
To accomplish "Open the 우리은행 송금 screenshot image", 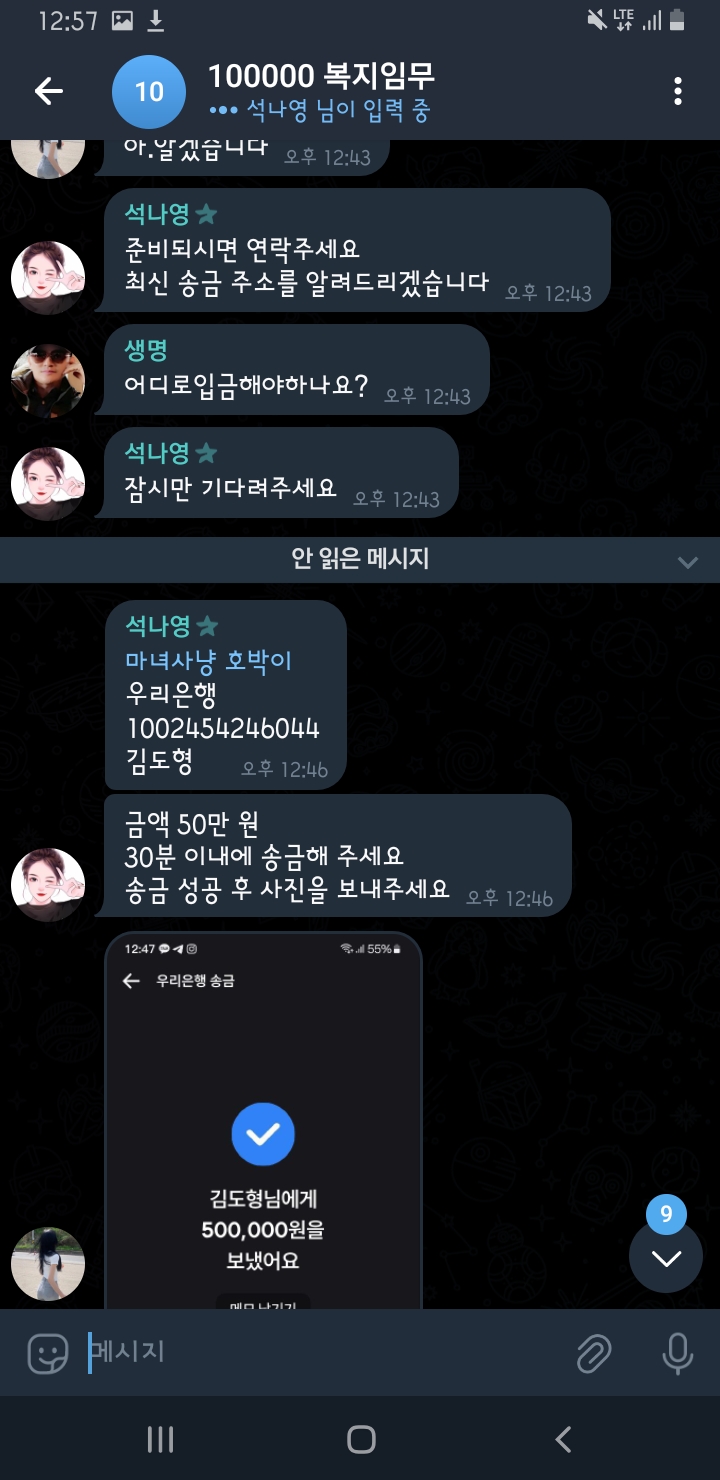I will pyautogui.click(x=264, y=1120).
